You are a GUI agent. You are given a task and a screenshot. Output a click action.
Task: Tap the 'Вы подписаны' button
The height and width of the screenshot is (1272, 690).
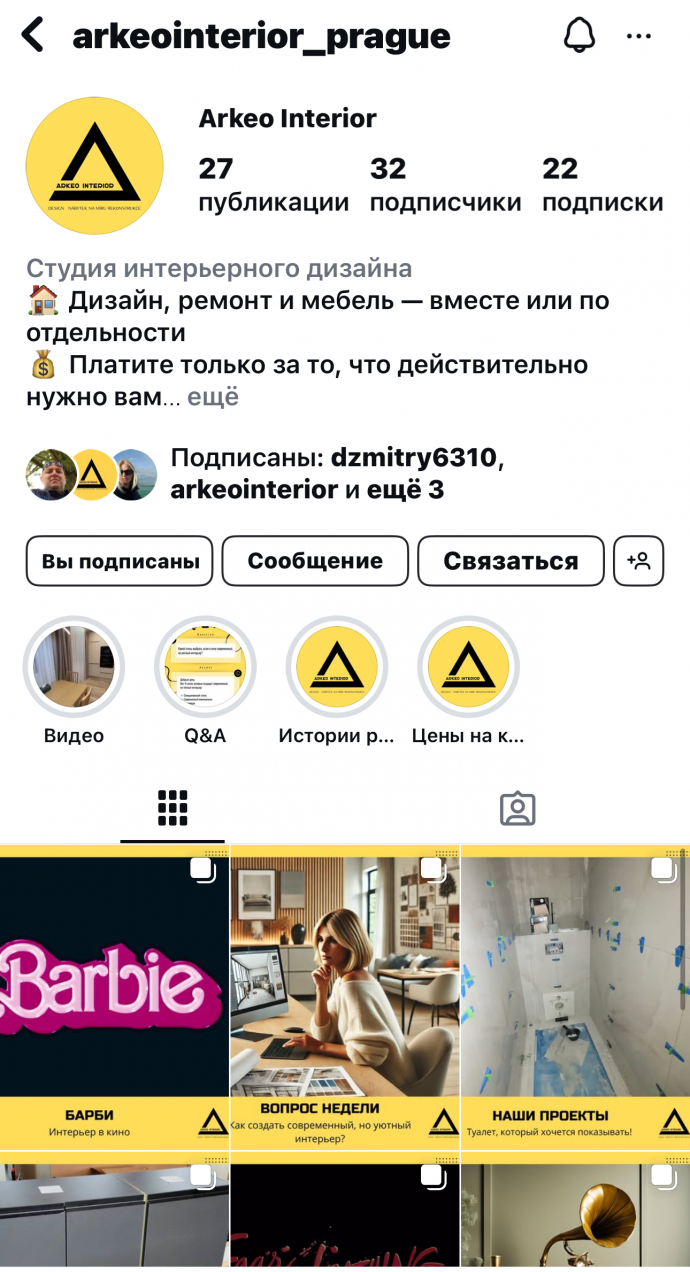point(120,561)
